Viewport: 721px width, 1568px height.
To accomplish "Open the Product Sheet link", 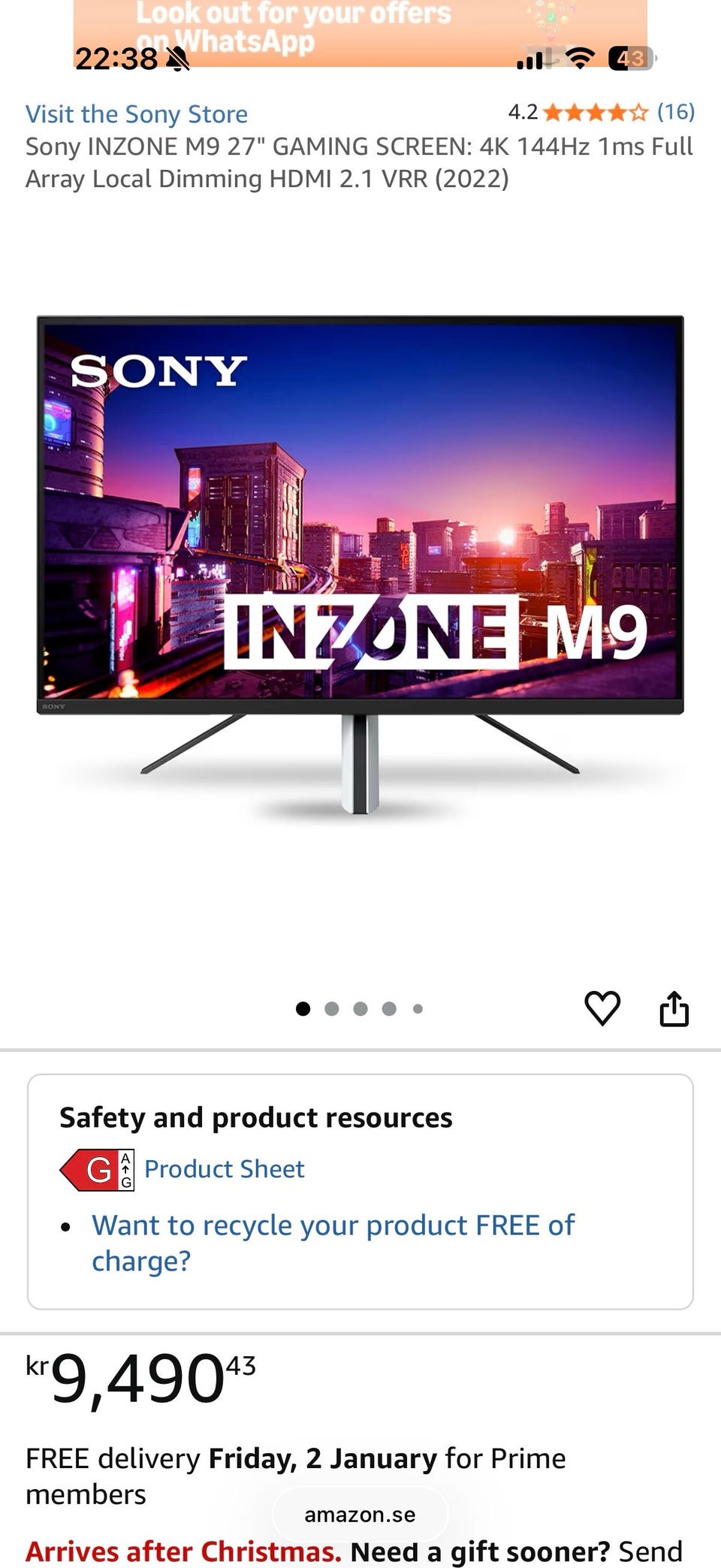I will tap(224, 1169).
